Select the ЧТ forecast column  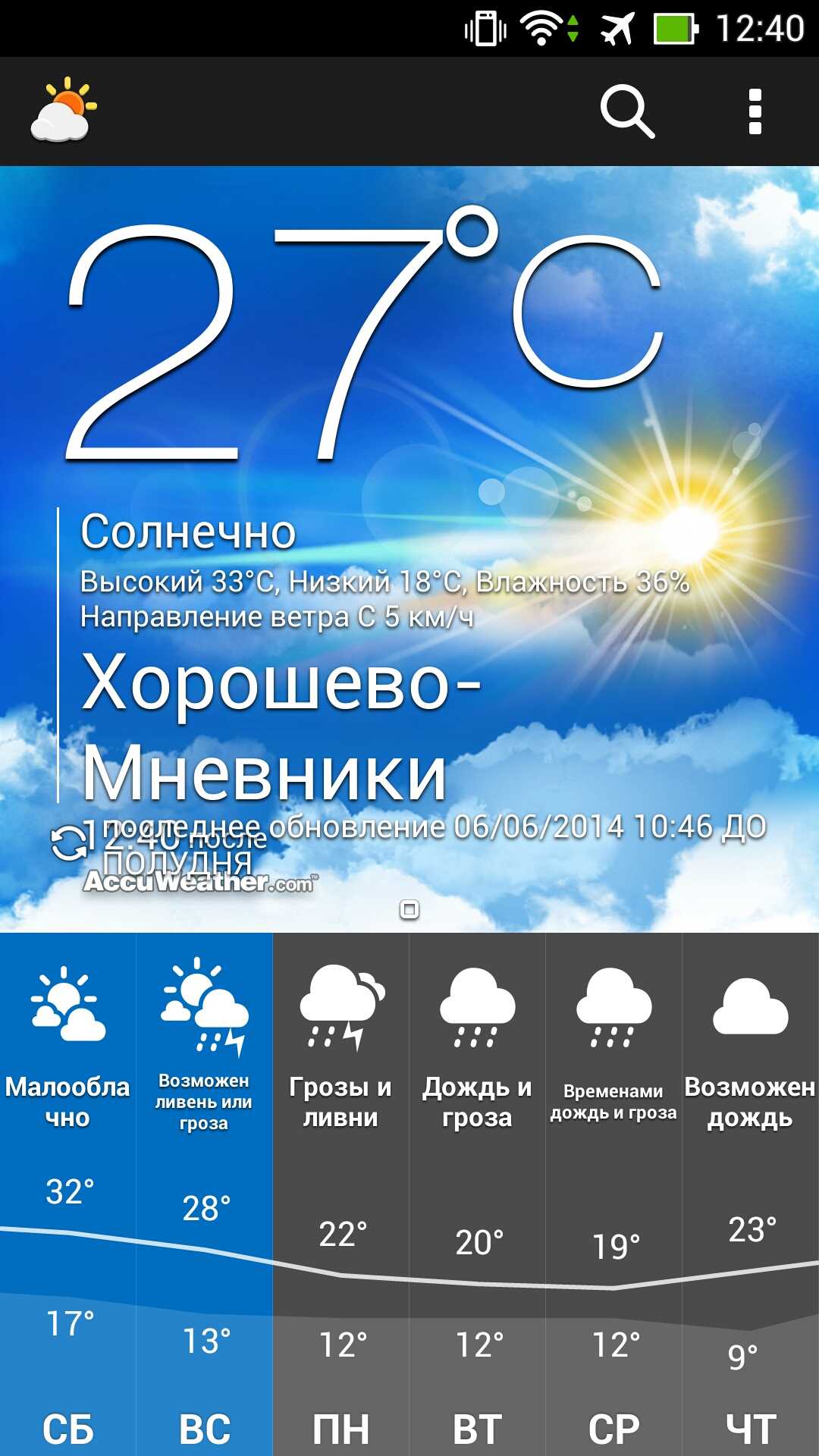751,1194
